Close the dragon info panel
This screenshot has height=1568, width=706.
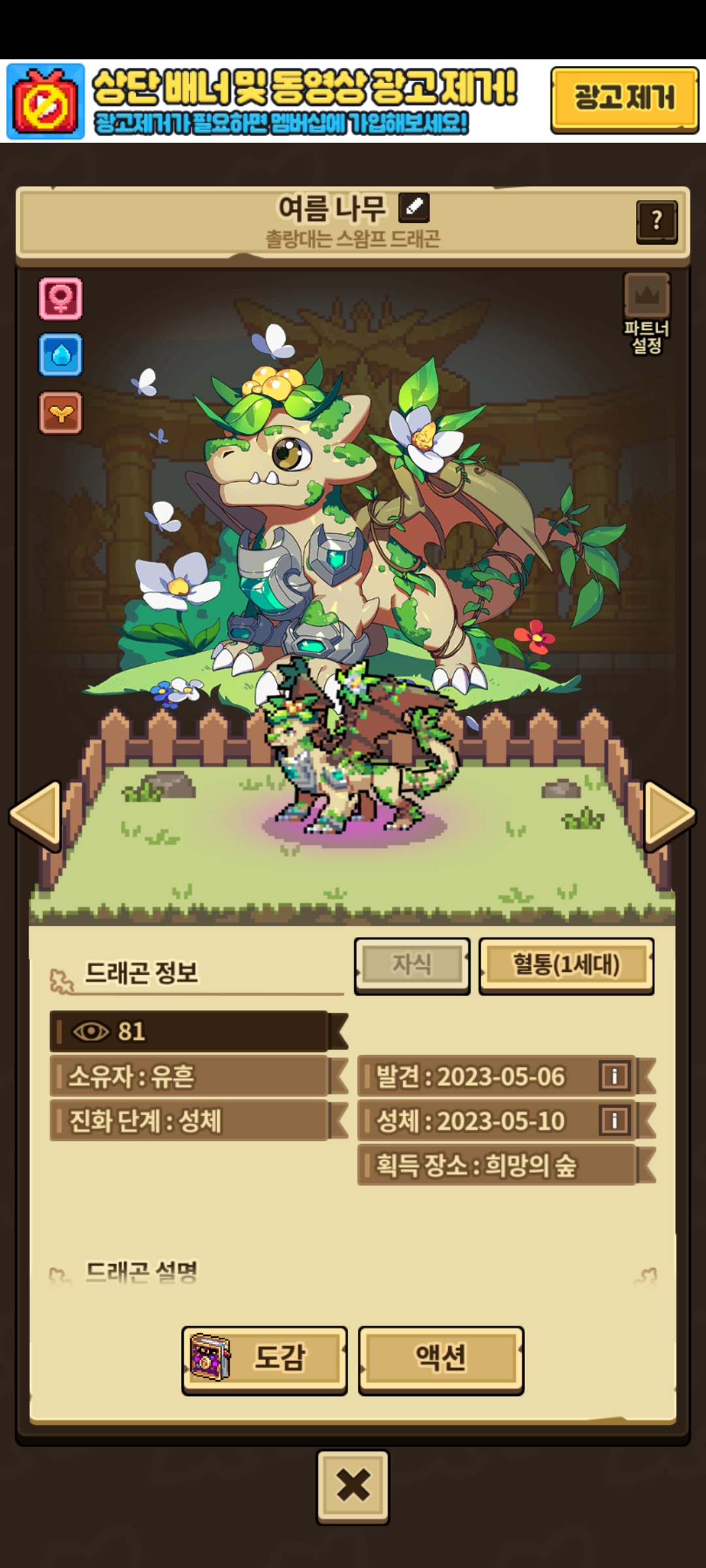point(353,1486)
